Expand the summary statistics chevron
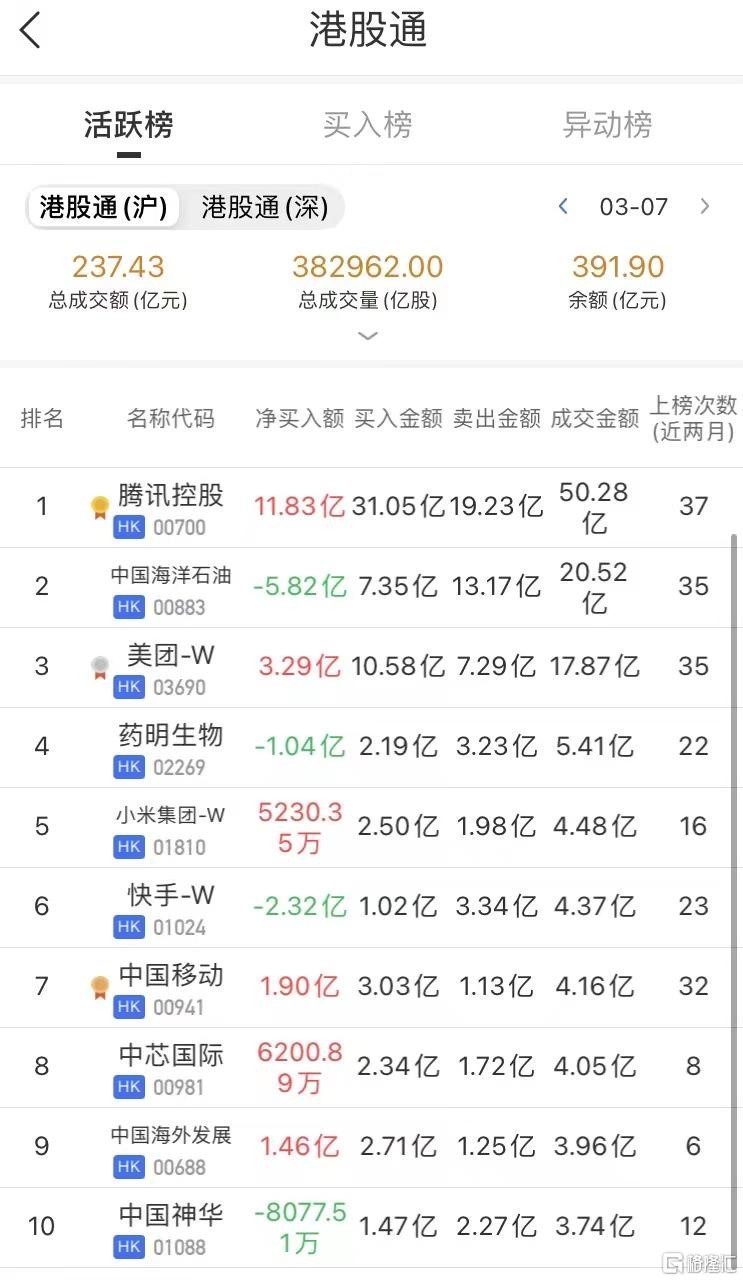This screenshot has height=1281, width=743. tap(368, 336)
